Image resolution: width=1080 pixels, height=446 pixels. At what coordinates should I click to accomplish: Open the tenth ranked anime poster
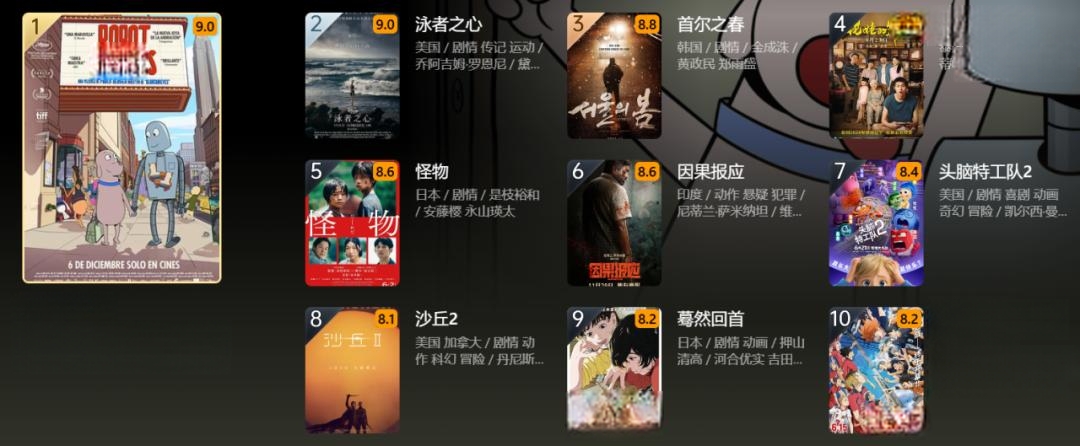tap(876, 370)
